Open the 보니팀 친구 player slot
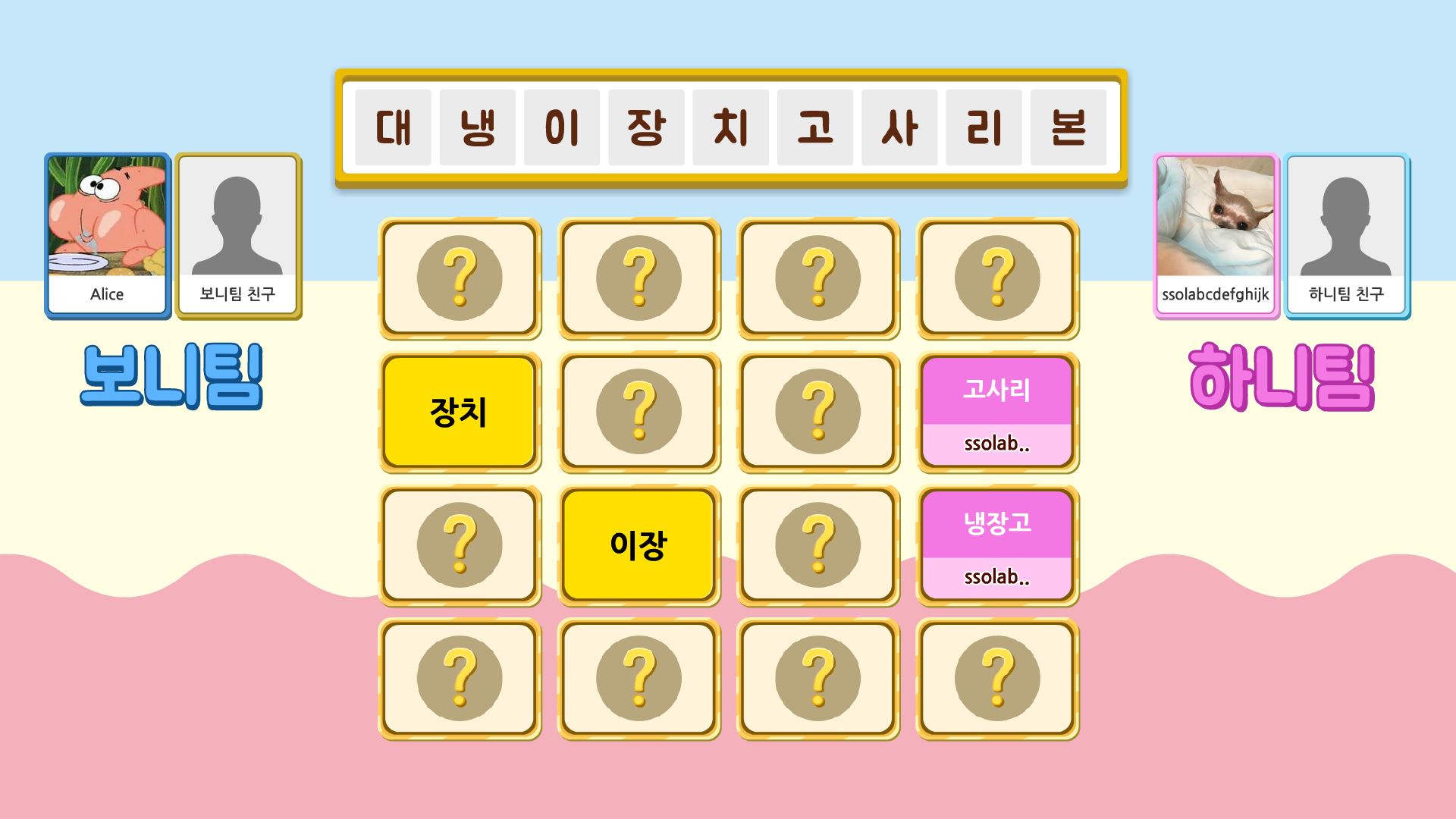 pyautogui.click(x=238, y=236)
